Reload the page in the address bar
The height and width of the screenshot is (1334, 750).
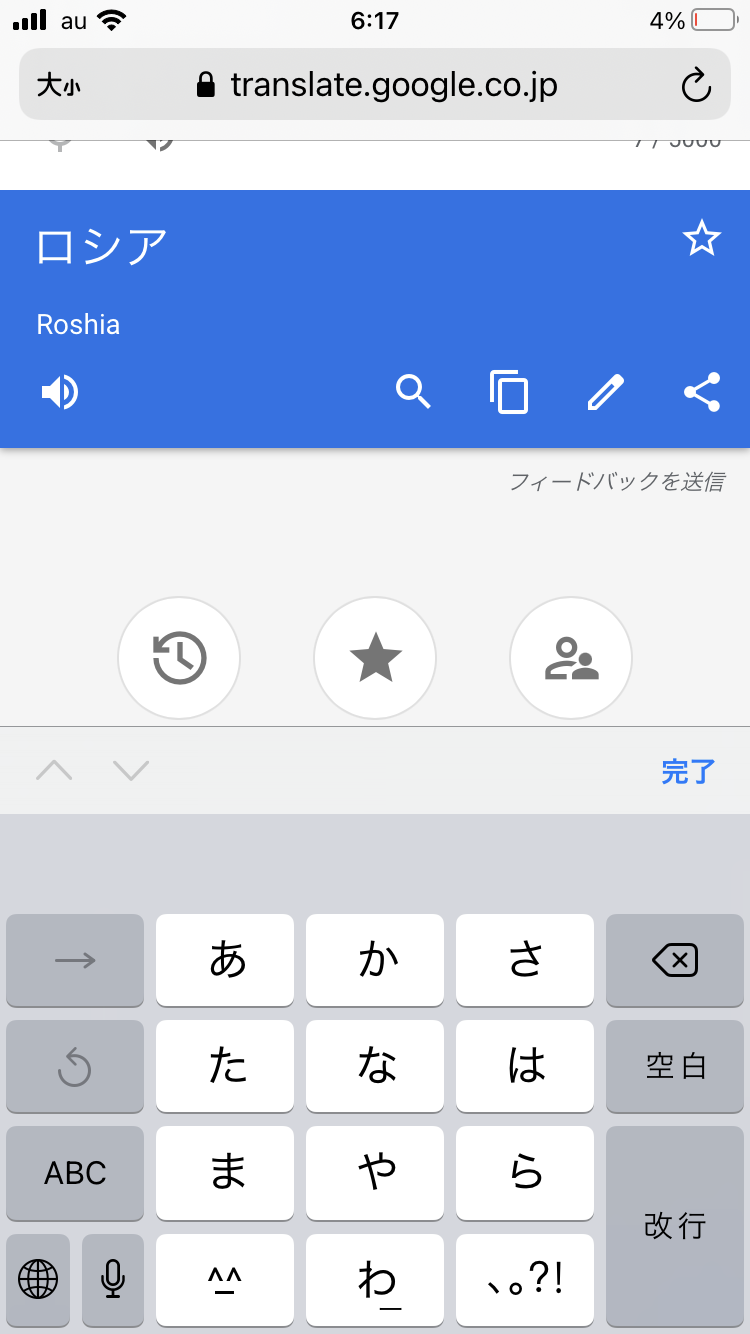pos(696,85)
